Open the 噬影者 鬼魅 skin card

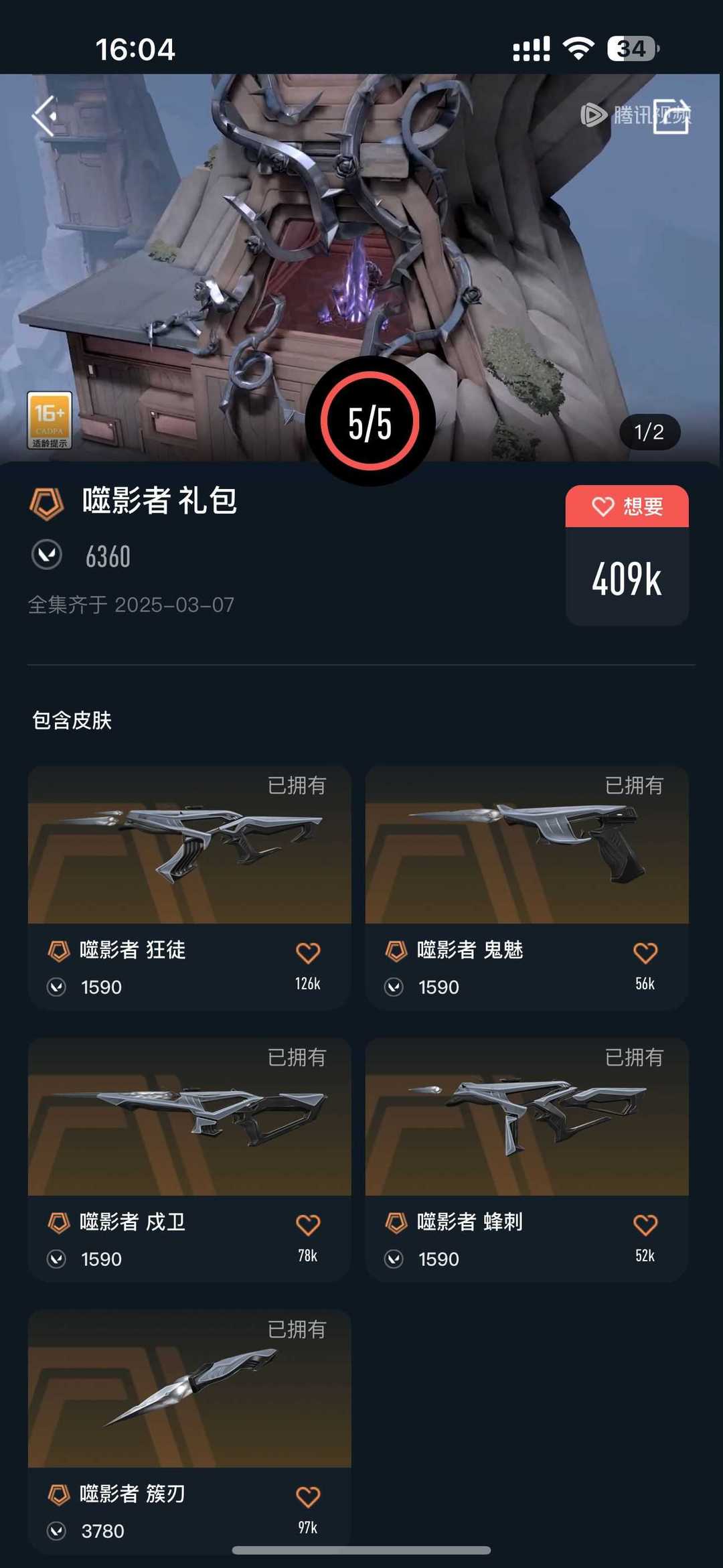click(x=527, y=888)
